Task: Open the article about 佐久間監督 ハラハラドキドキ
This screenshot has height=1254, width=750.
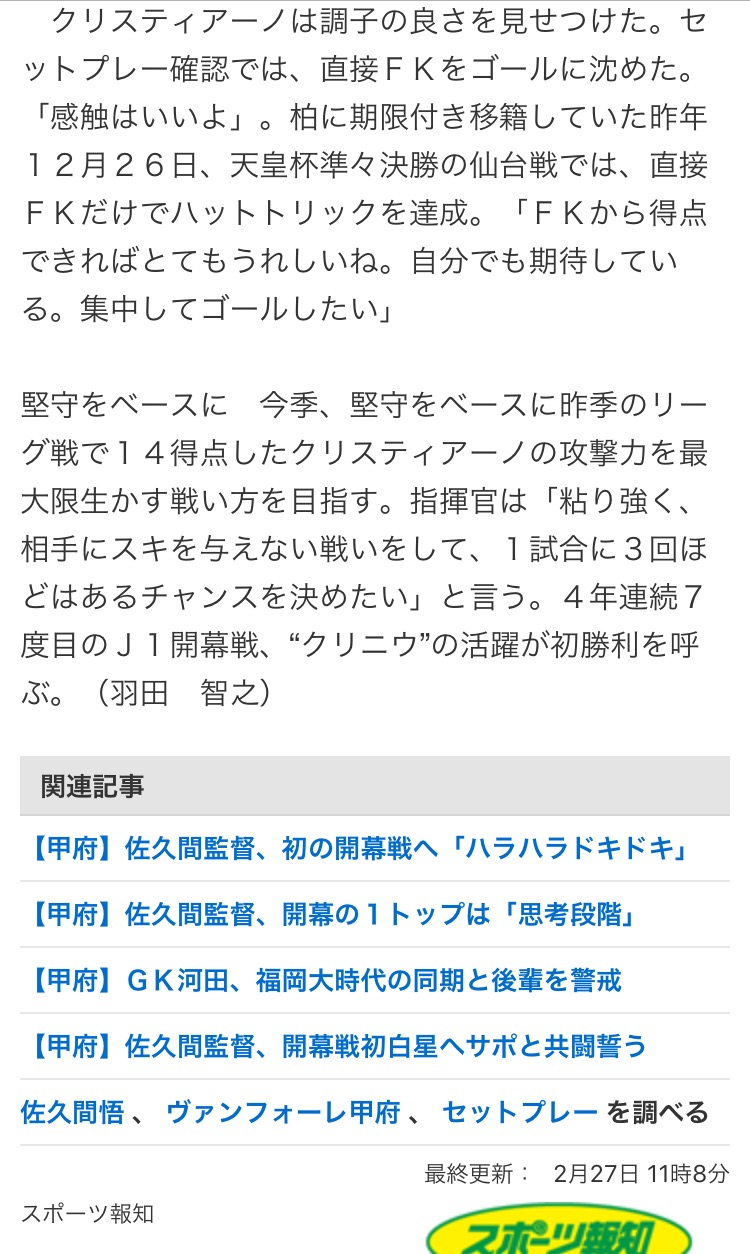Action: (358, 850)
